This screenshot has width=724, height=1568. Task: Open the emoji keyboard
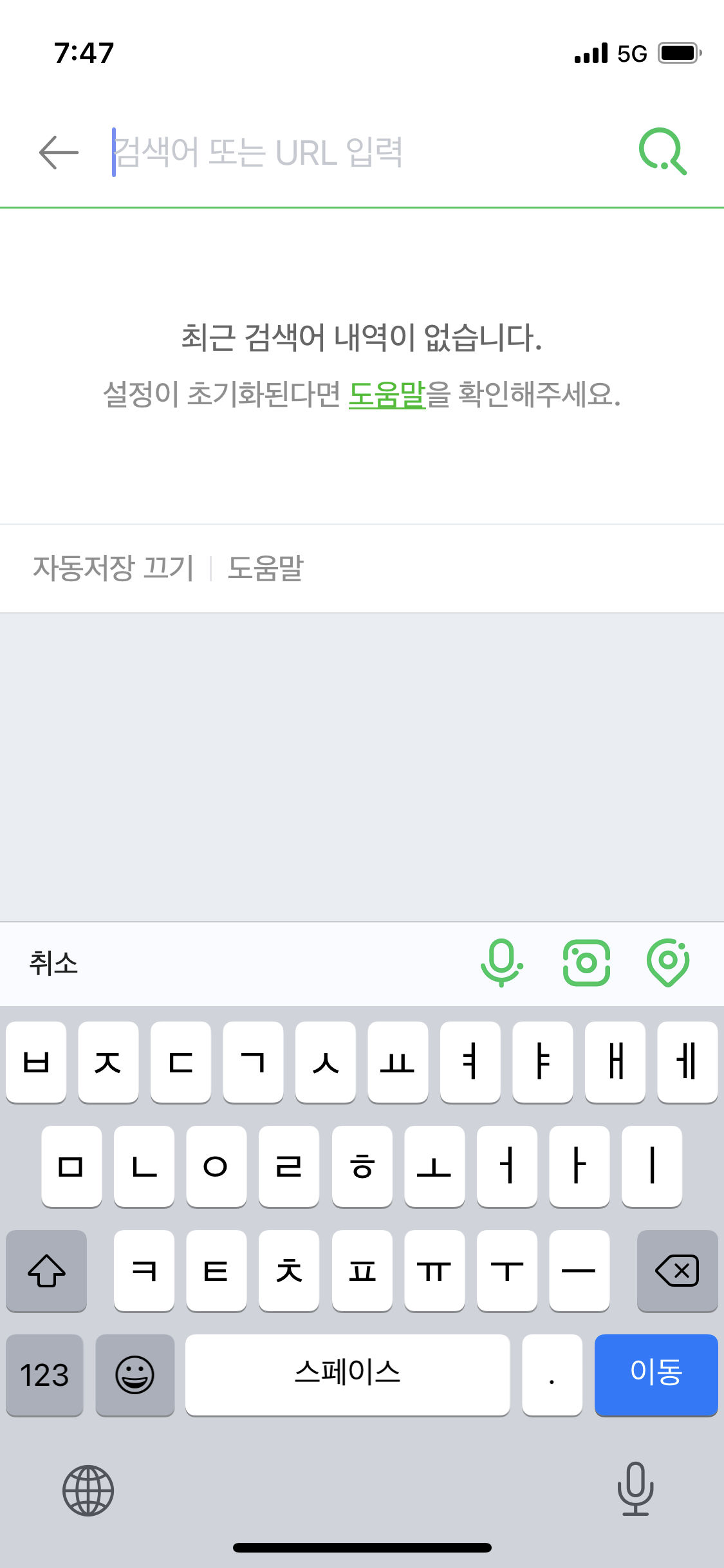pos(135,1375)
